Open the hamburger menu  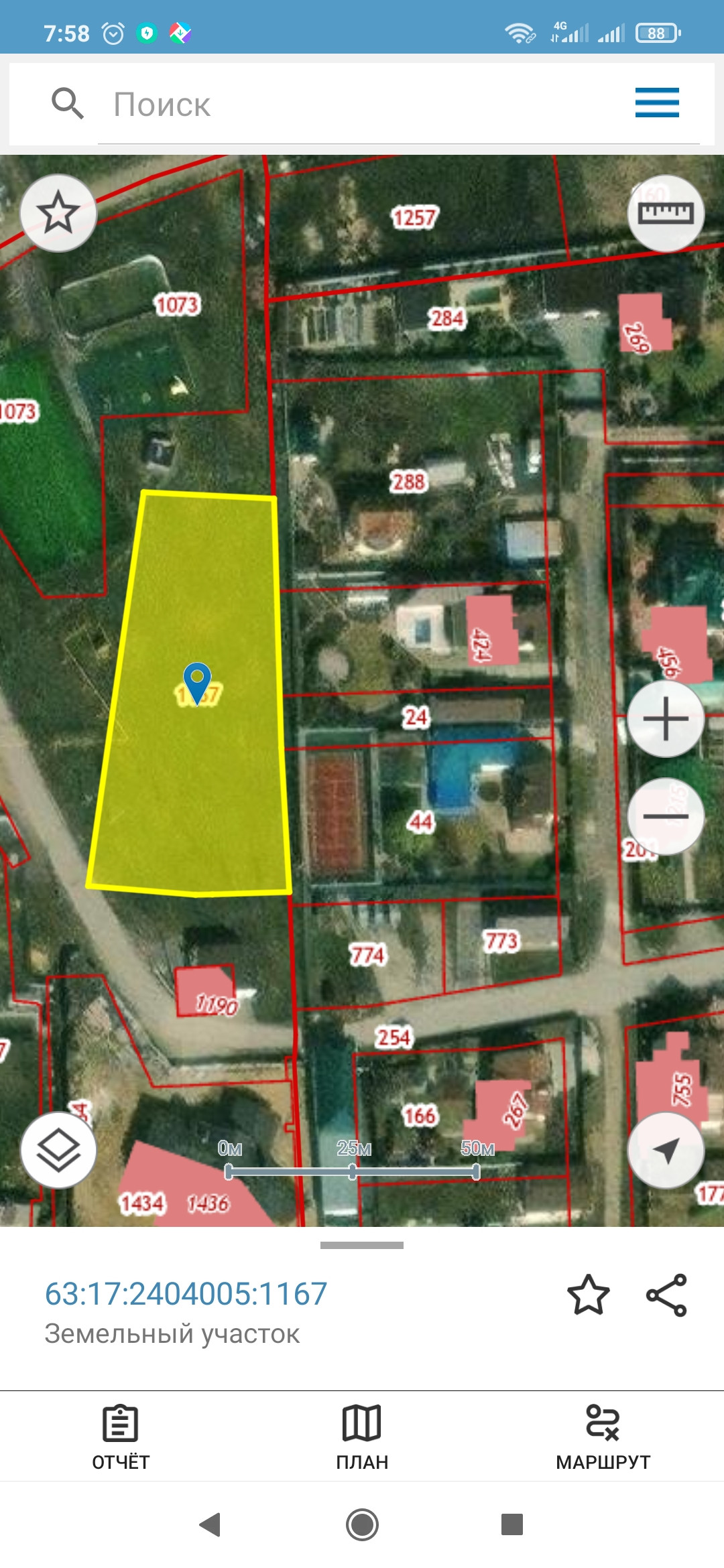point(657,103)
